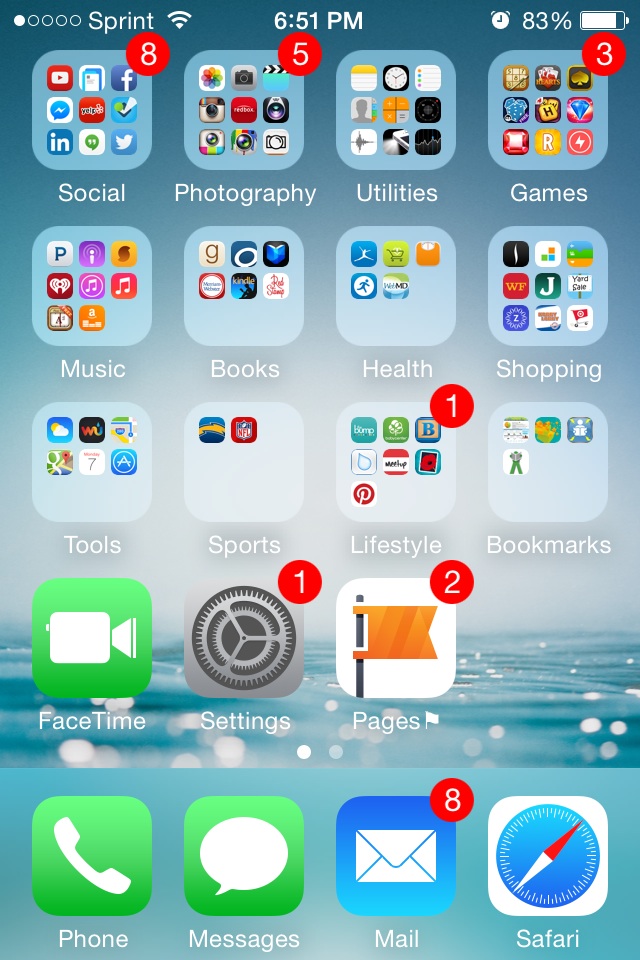Launch the FaceTime app

(92, 638)
